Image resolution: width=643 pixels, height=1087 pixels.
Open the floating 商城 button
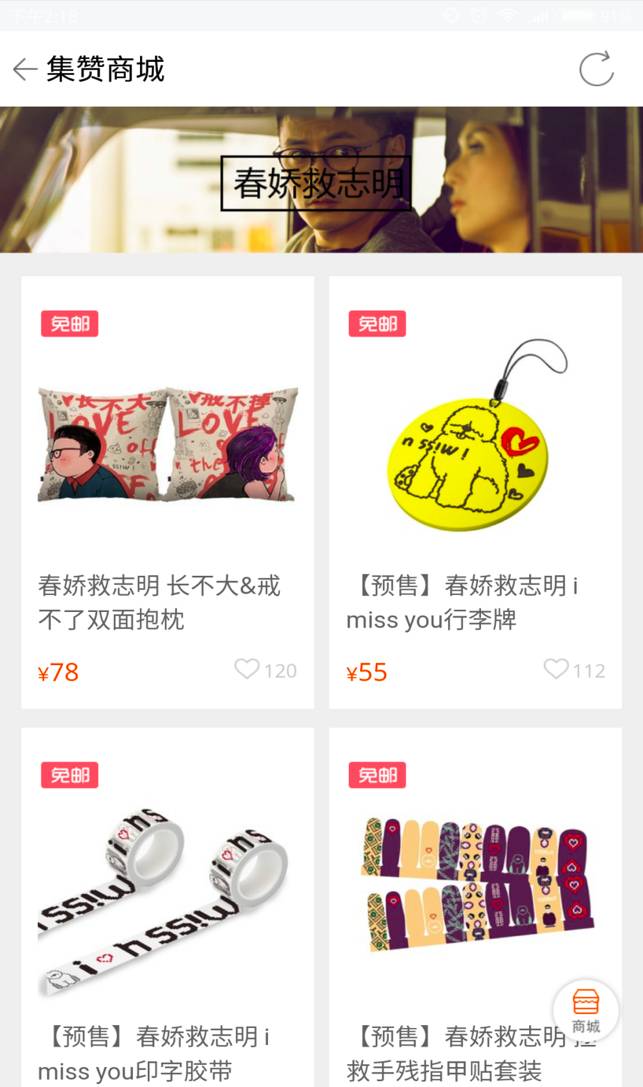(x=586, y=1010)
